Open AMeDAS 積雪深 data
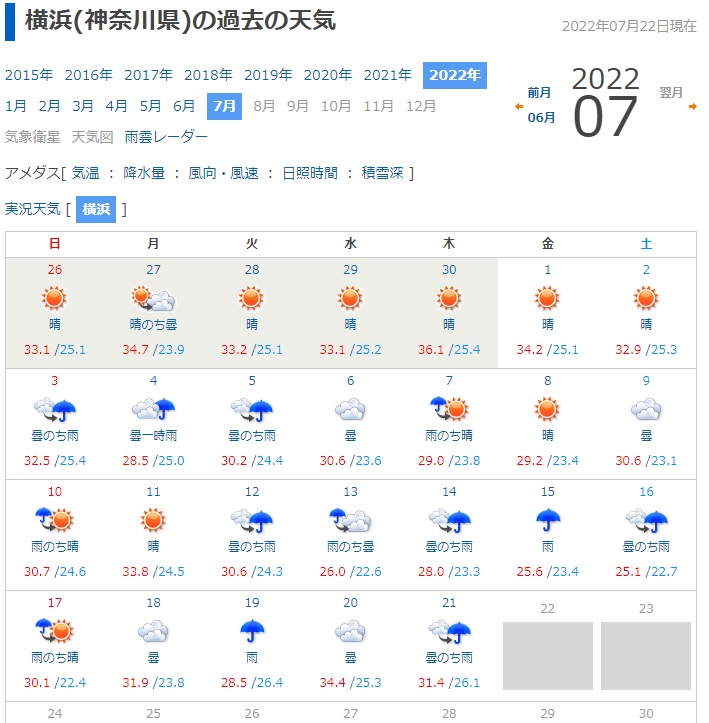This screenshot has height=723, width=709. 383,173
